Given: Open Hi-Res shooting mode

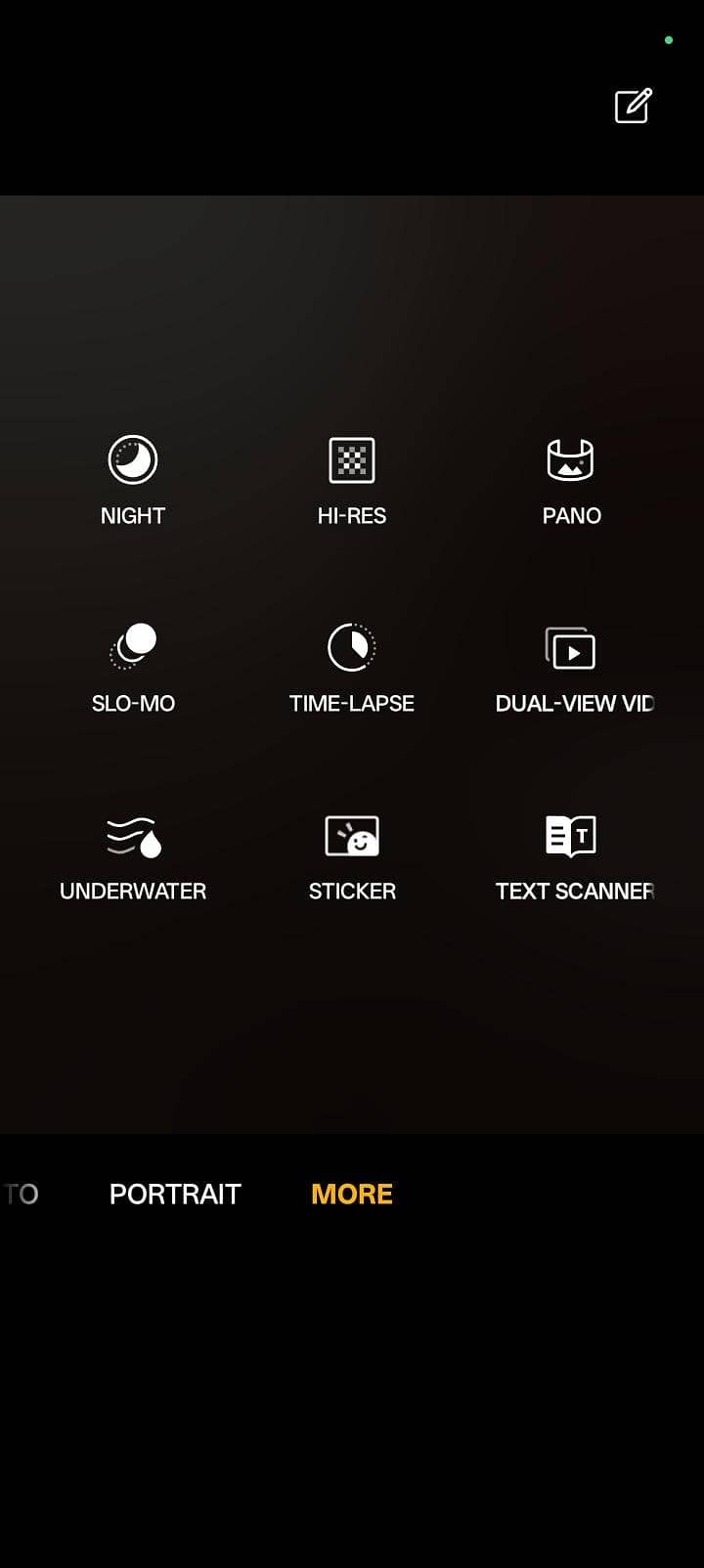Looking at the screenshot, I should point(351,458).
